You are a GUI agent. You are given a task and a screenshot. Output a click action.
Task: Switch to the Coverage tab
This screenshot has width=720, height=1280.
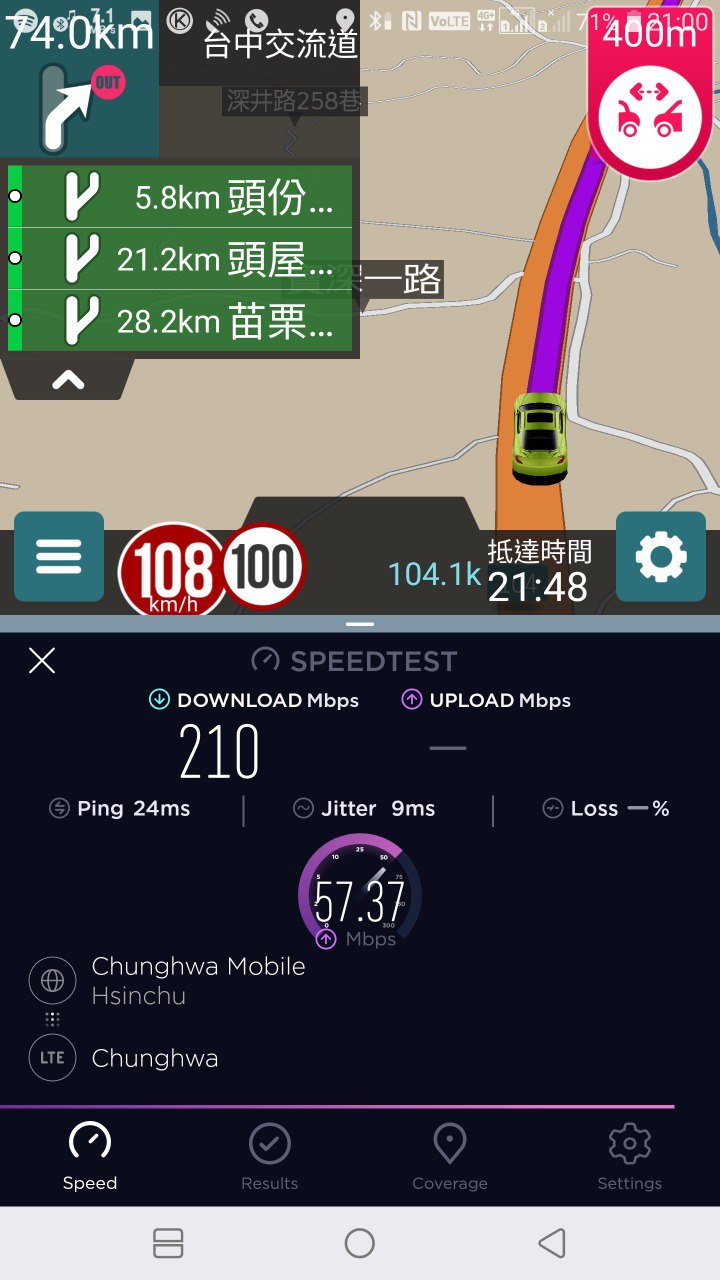449,1157
